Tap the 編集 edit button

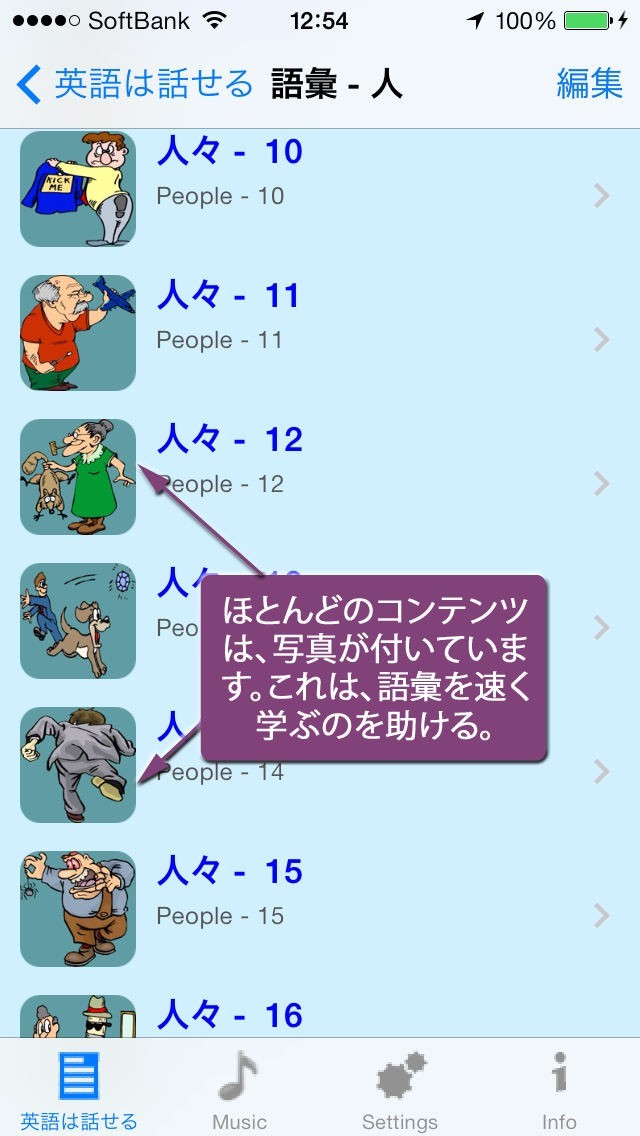(x=589, y=84)
